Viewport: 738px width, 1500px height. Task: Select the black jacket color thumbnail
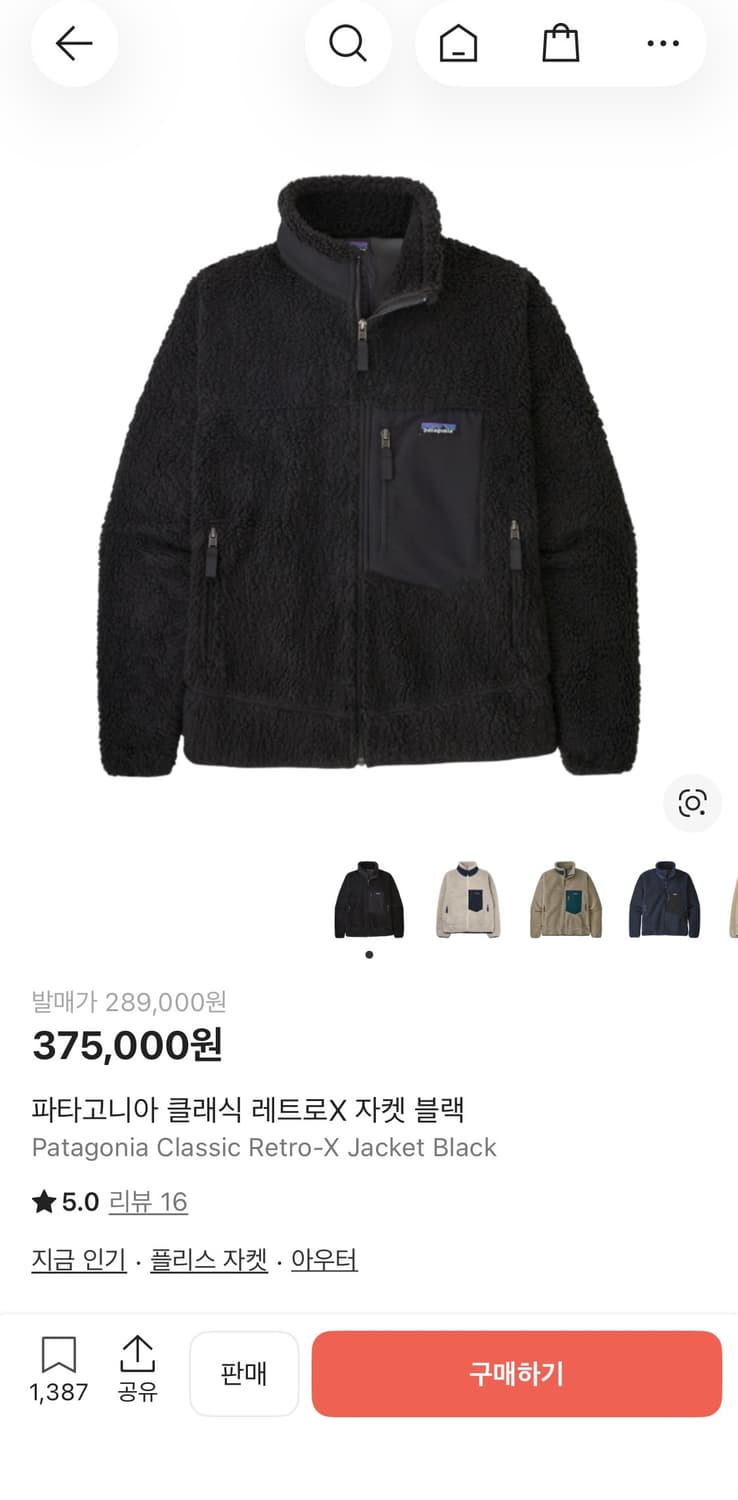[x=369, y=898]
